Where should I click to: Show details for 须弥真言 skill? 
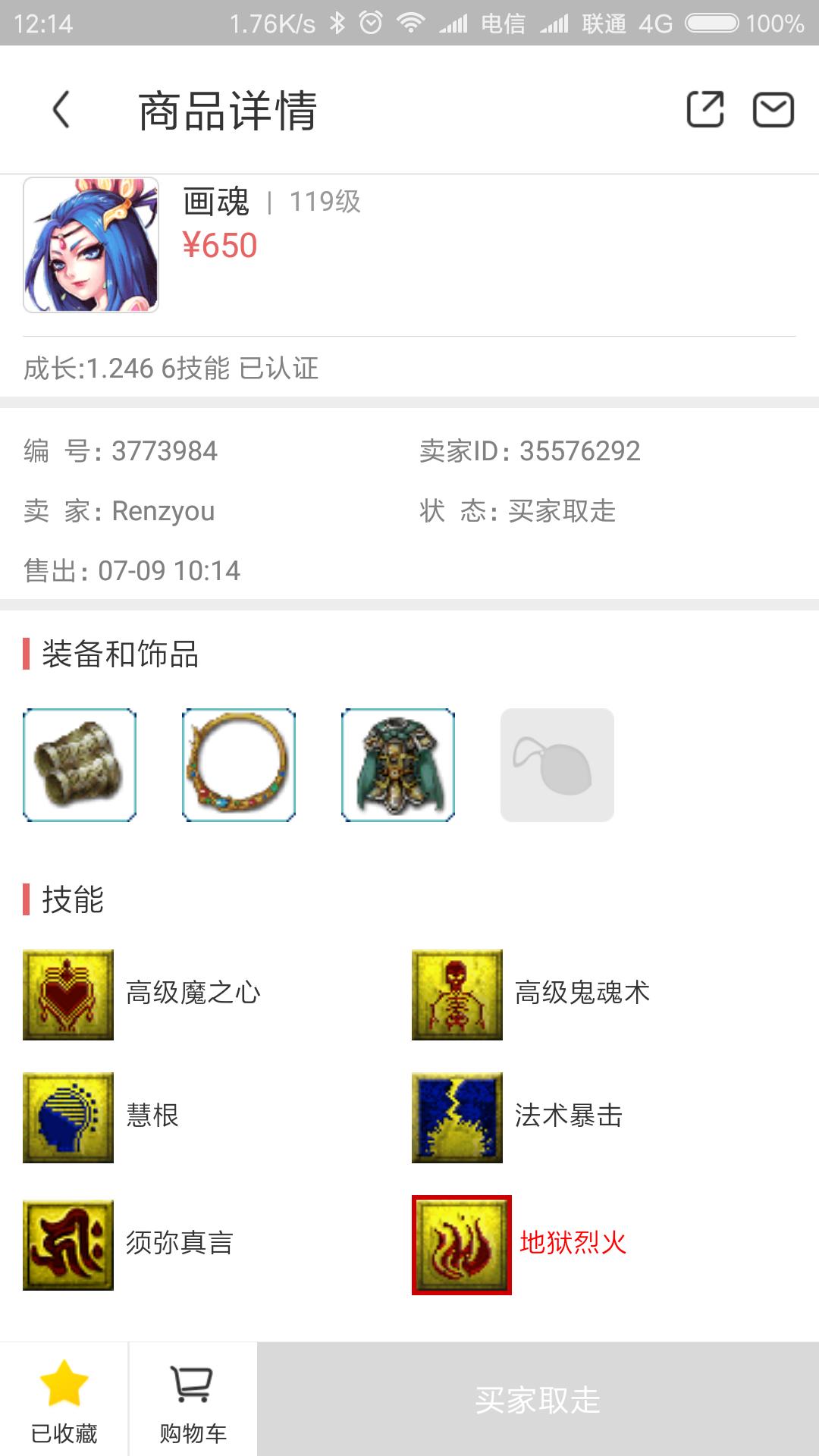68,1244
